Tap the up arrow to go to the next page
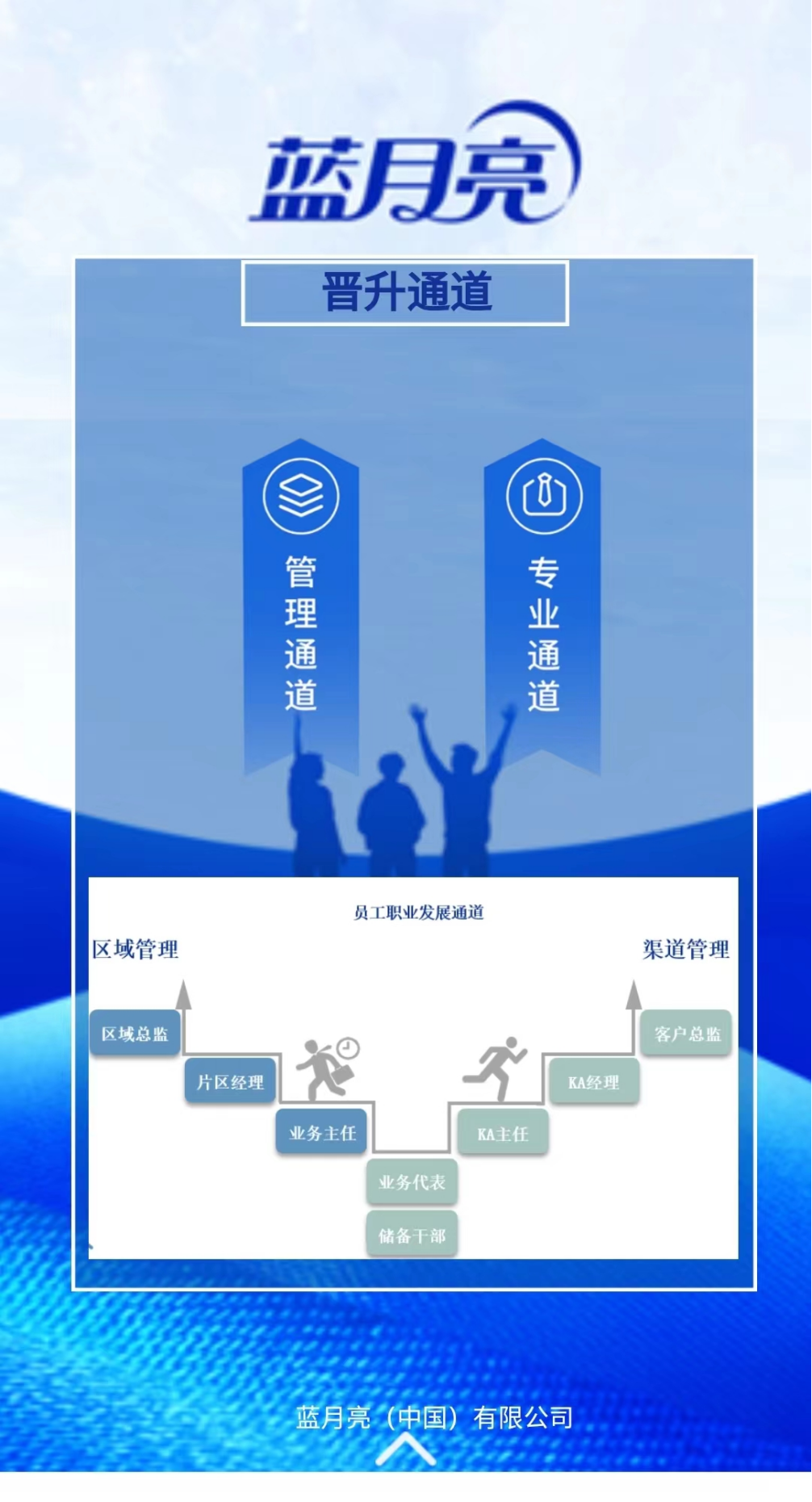 [x=406, y=1450]
